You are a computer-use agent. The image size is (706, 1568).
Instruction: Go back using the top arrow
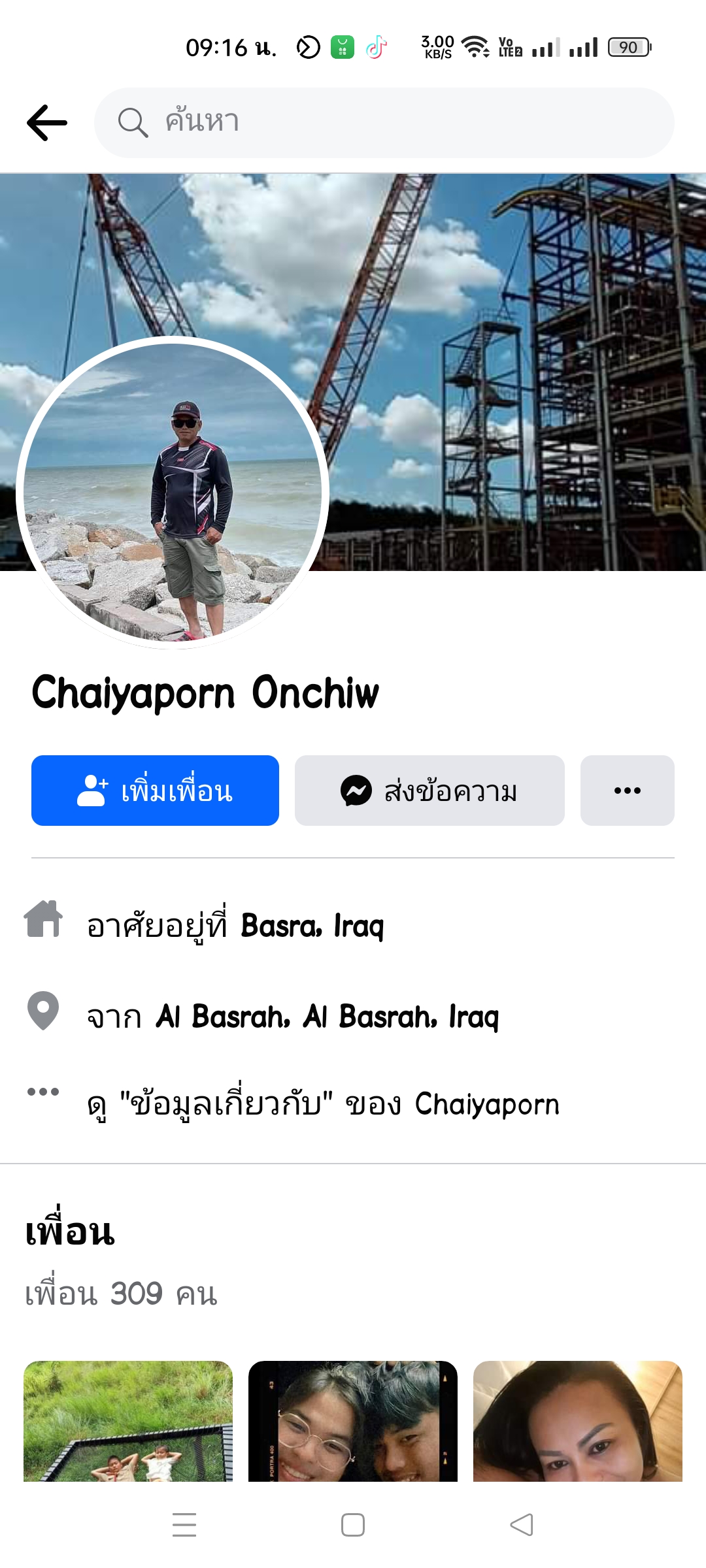[x=47, y=123]
